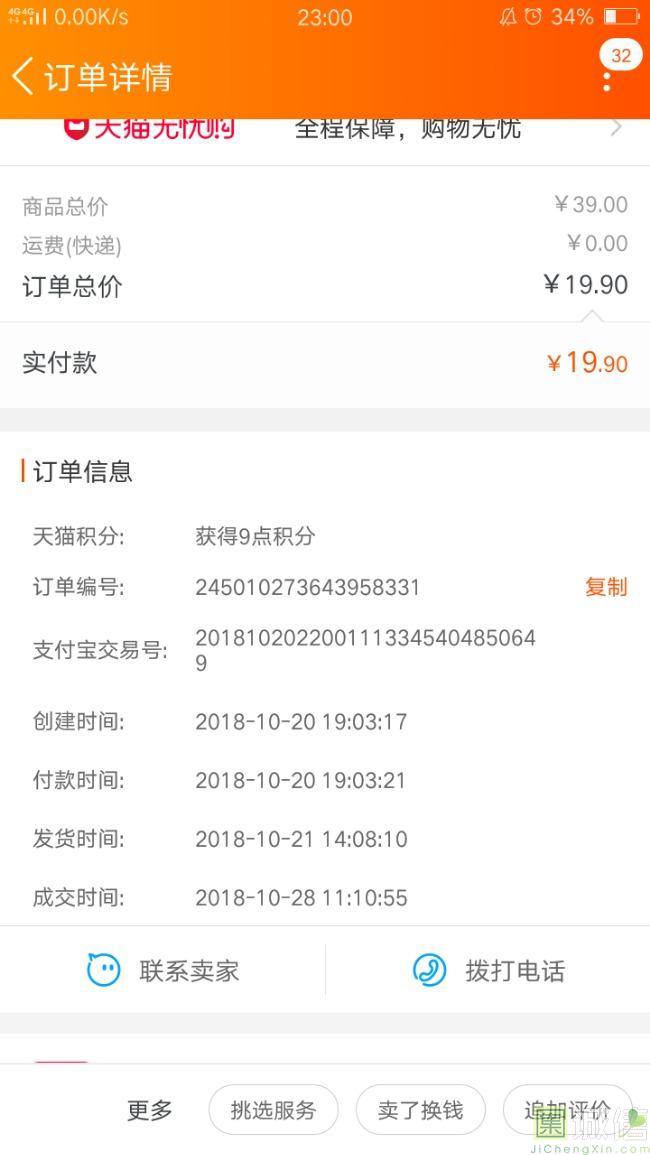
Task: Select the 挑选服务 button
Action: 273,1110
